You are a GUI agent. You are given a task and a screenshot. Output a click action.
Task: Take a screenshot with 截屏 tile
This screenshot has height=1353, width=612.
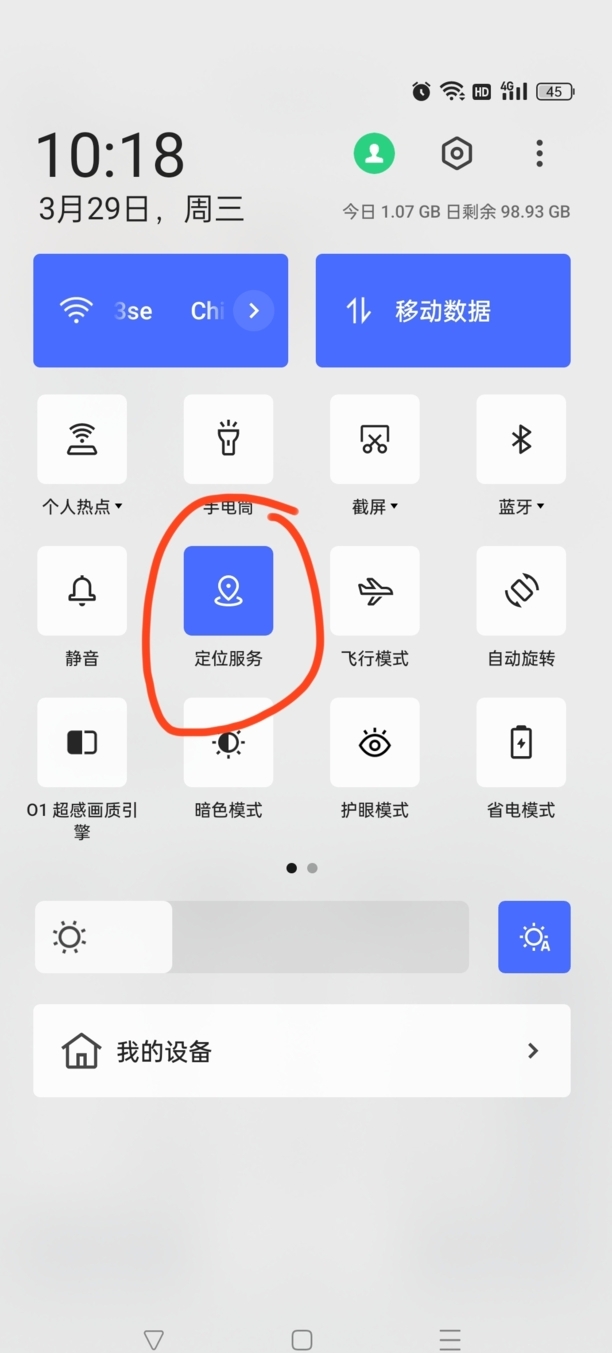375,439
